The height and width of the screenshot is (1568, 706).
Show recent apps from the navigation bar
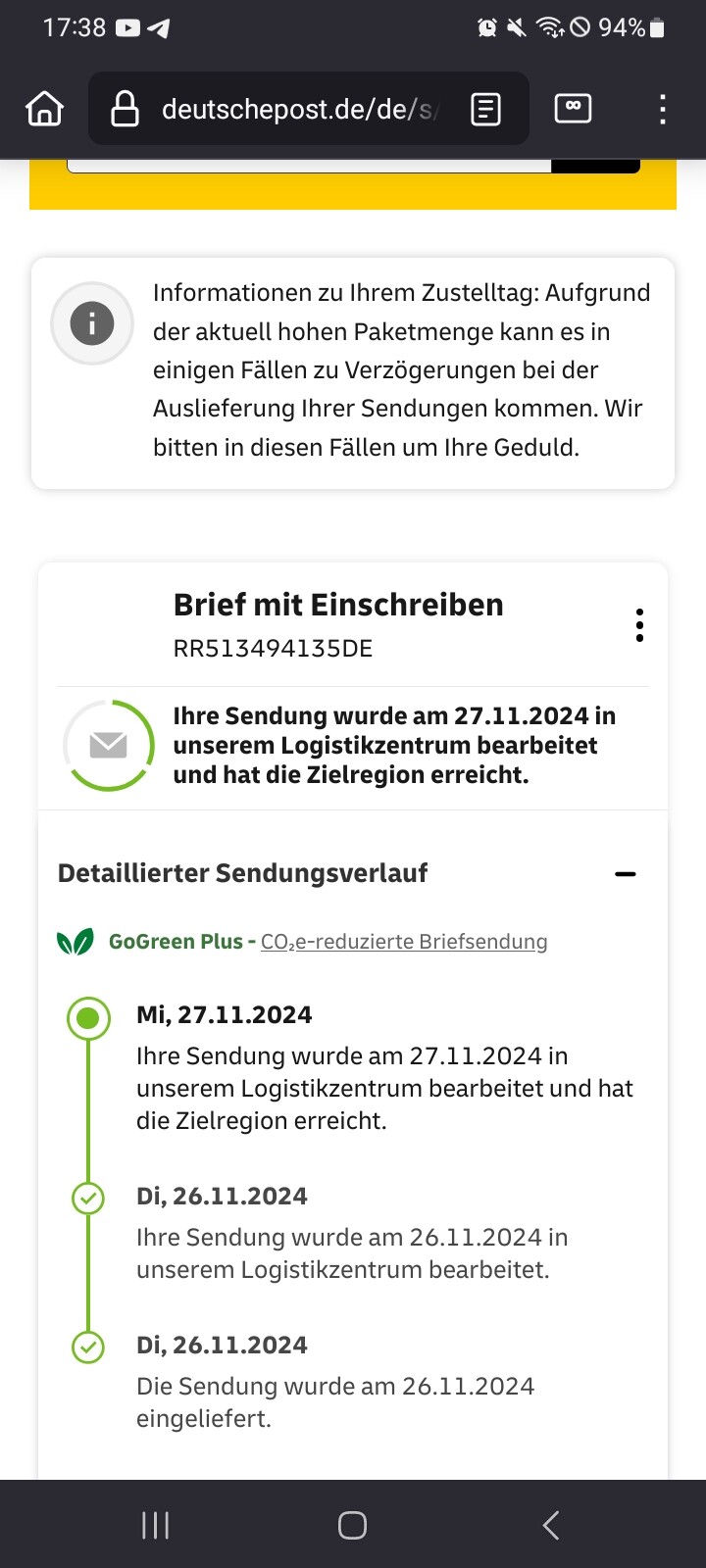pos(155,1525)
